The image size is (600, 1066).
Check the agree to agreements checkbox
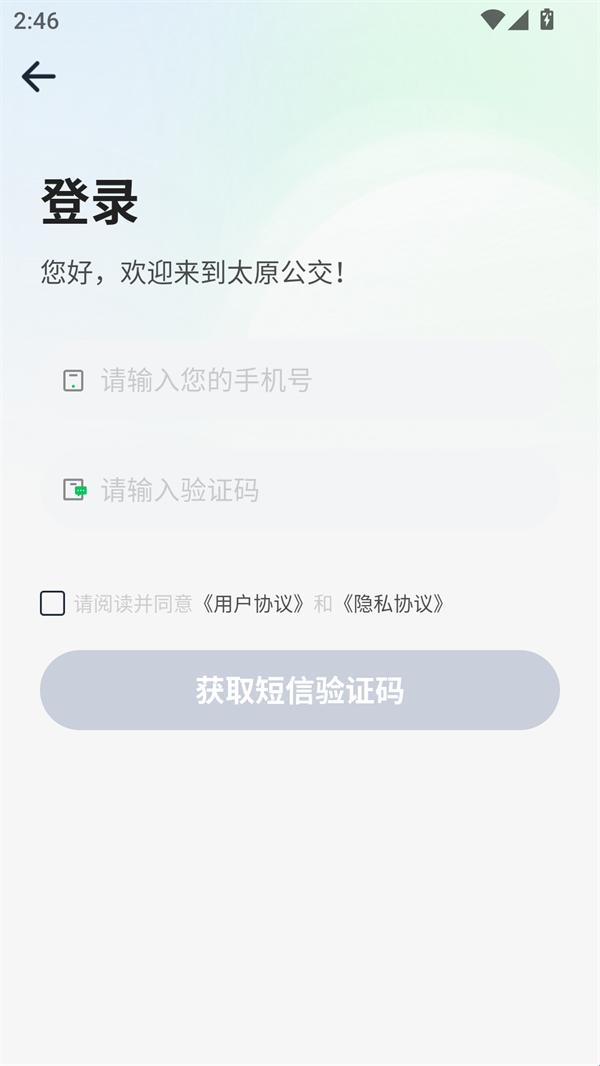click(x=53, y=603)
